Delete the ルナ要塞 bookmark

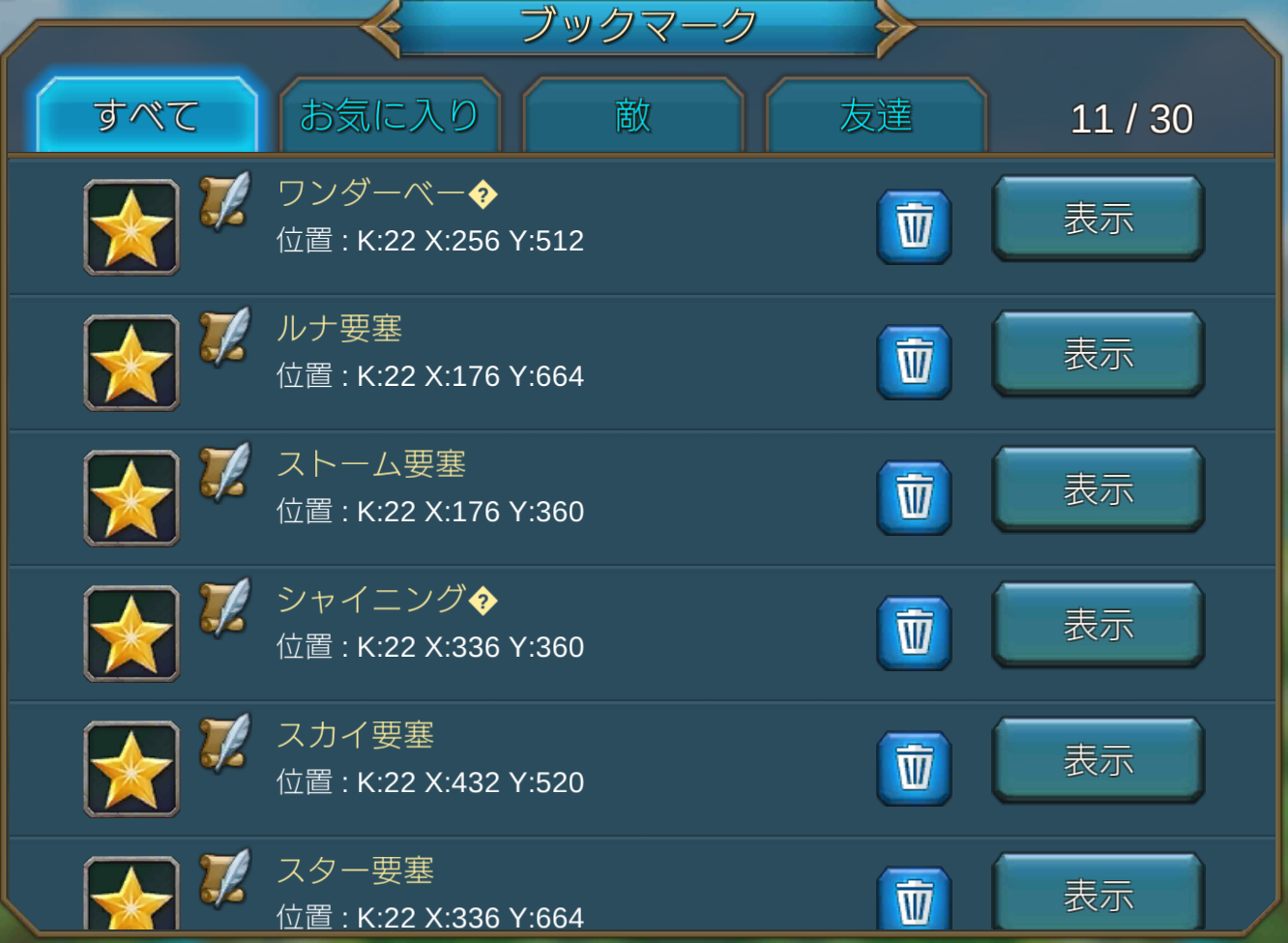tap(914, 363)
